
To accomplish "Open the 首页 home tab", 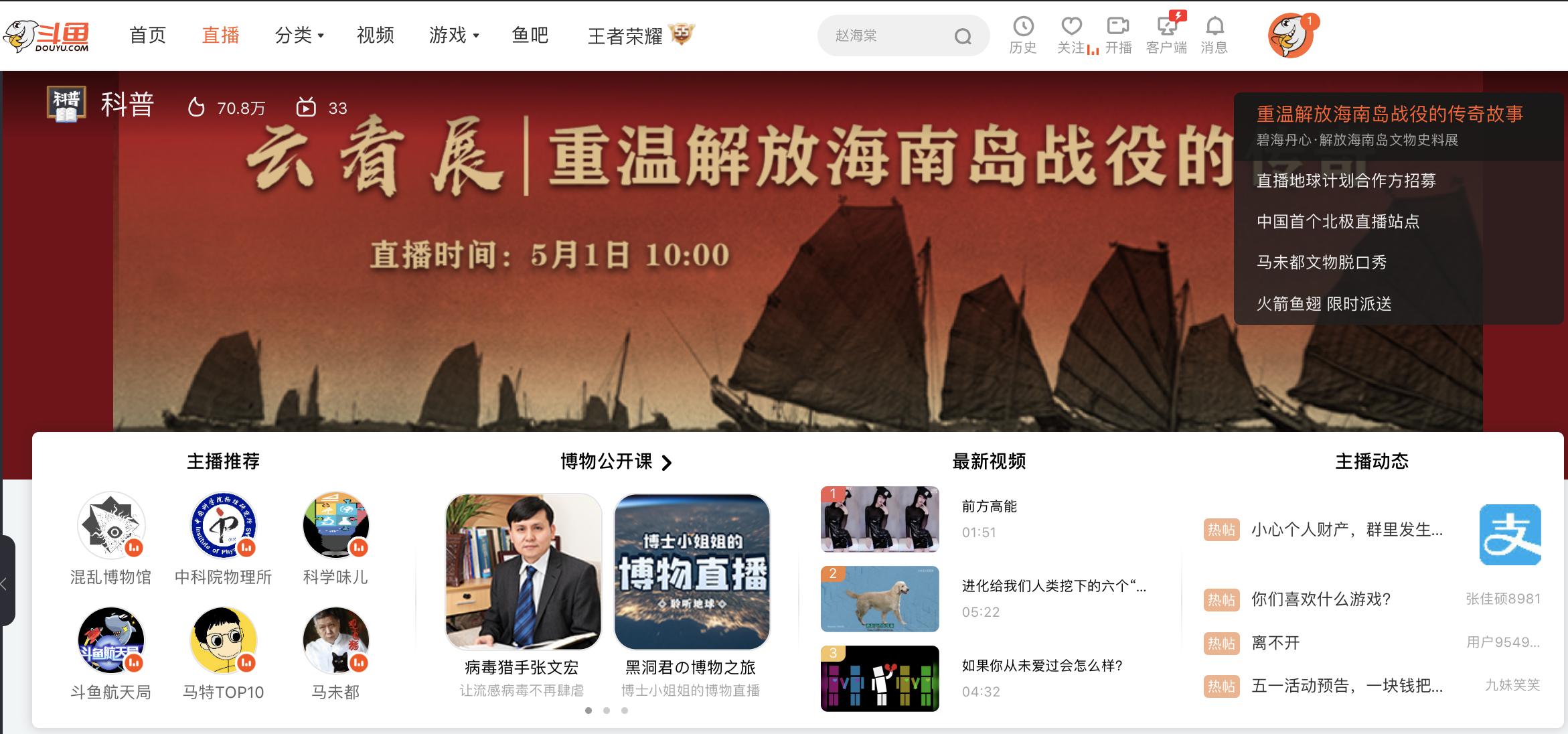I will 147,35.
